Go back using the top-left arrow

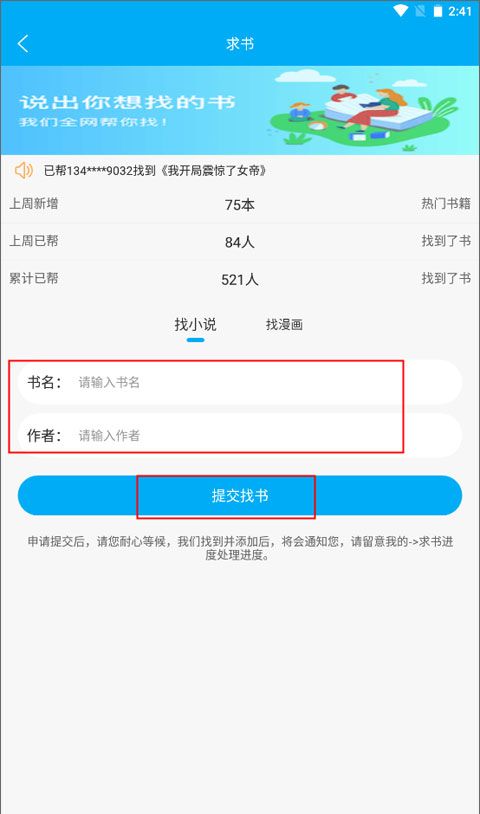click(x=23, y=44)
